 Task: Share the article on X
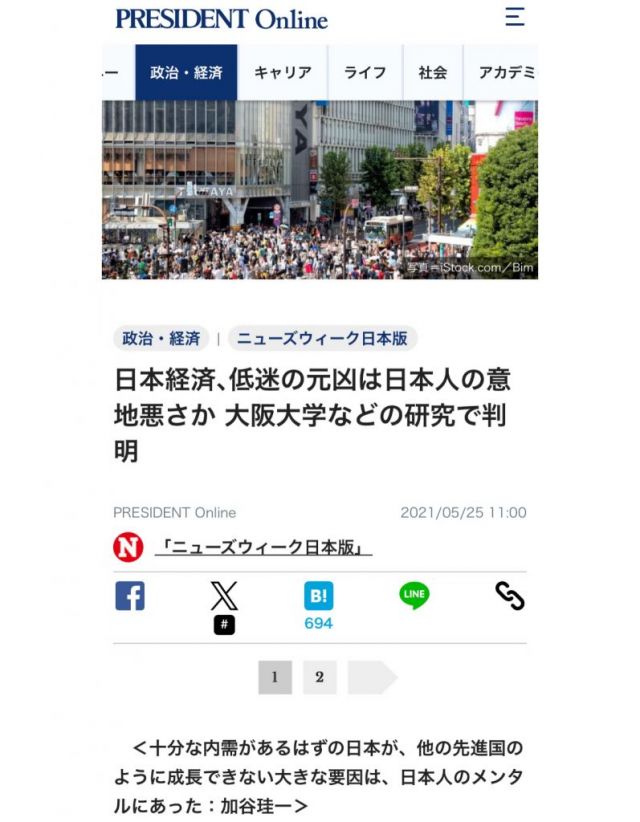(224, 596)
